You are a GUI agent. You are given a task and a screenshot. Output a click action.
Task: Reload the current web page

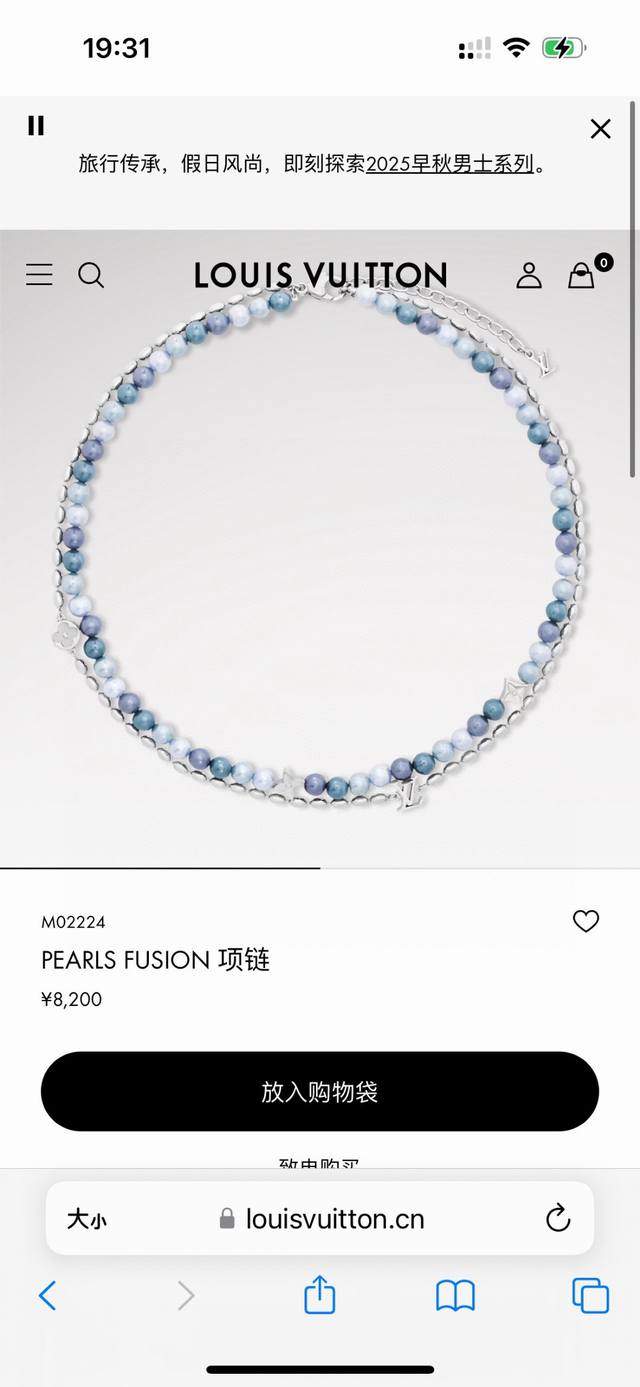point(557,1218)
